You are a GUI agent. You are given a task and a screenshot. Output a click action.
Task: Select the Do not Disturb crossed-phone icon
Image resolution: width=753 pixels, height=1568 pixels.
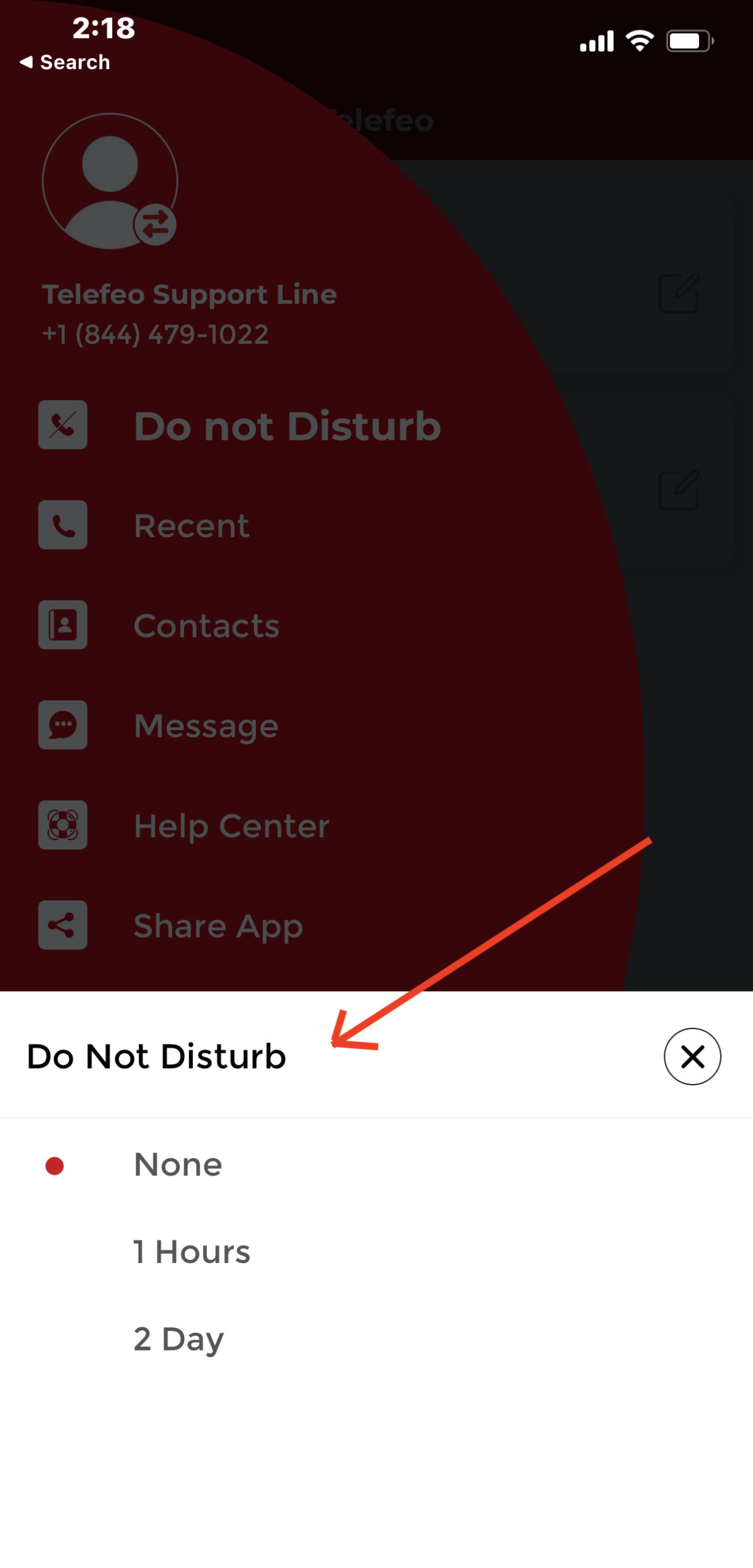click(62, 425)
